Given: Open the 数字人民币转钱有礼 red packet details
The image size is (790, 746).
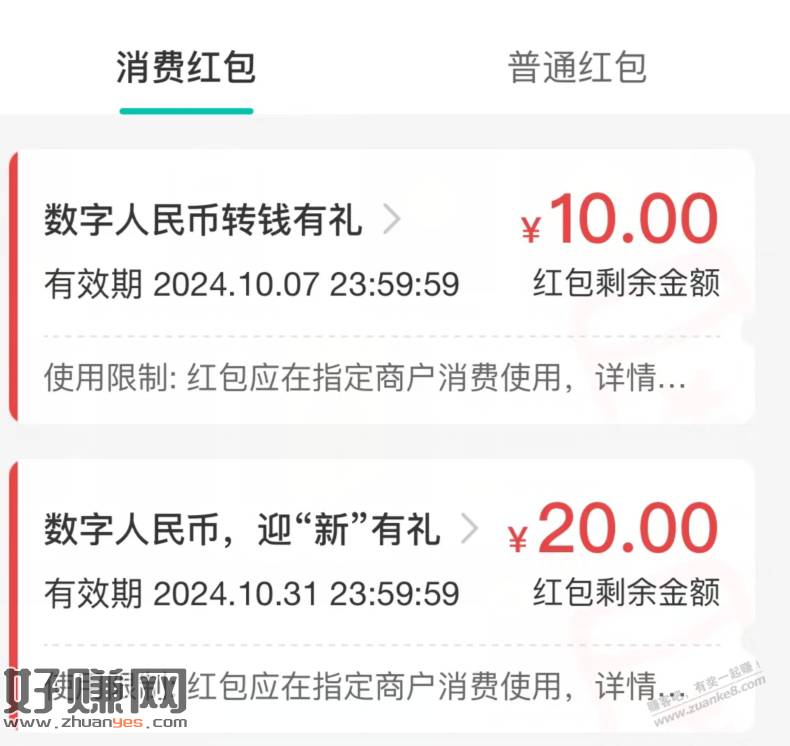Looking at the screenshot, I should point(222,220).
